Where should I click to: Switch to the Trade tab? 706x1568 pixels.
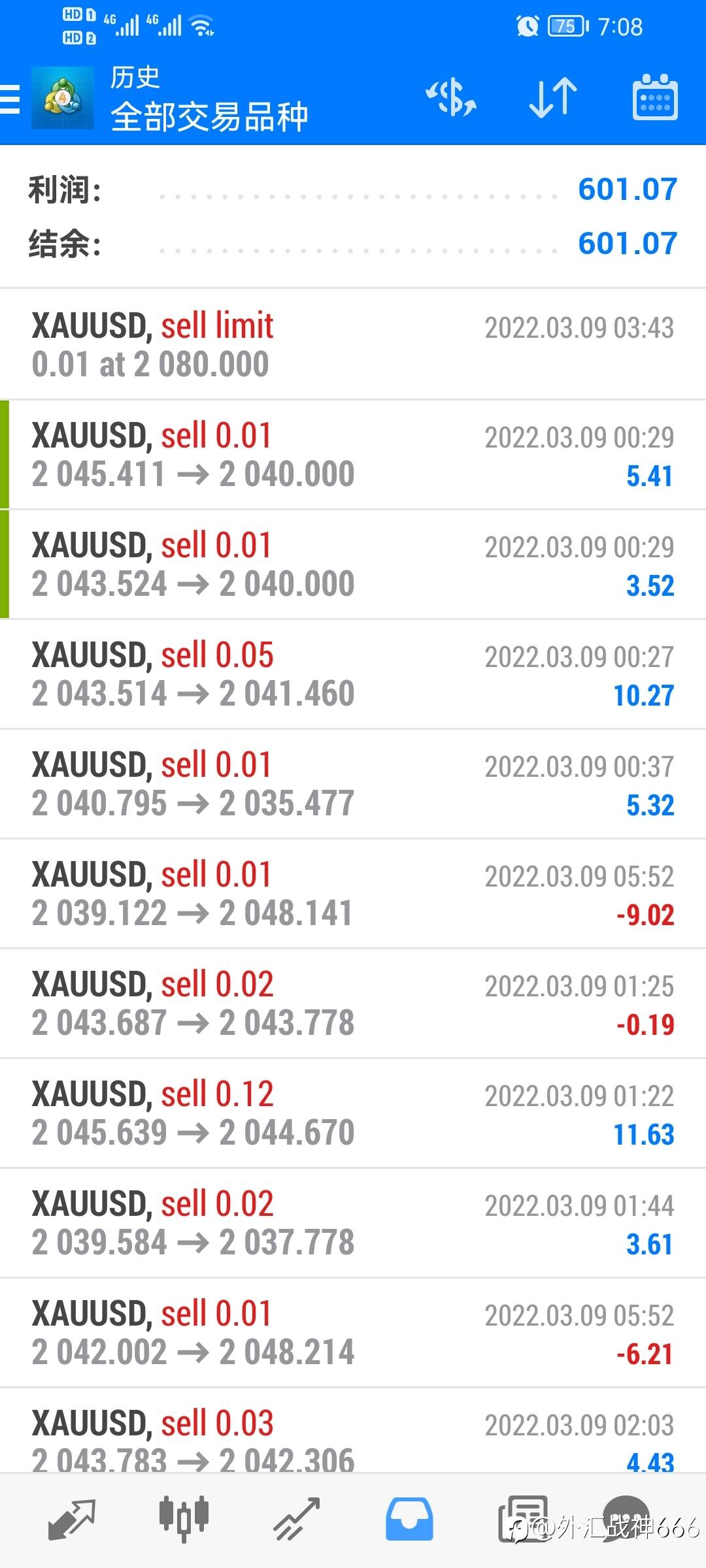(x=296, y=1520)
